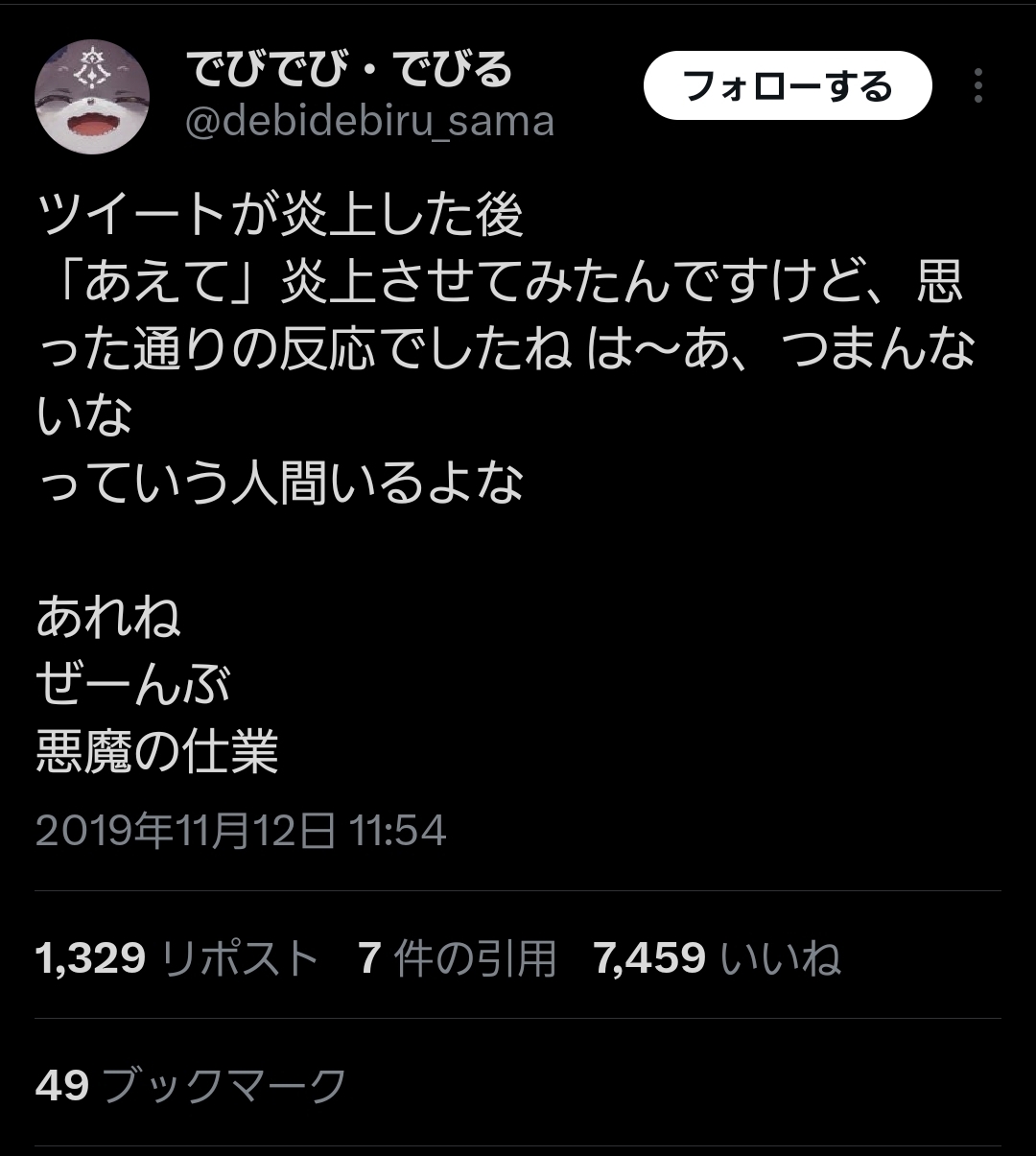This screenshot has width=1036, height=1156.
Task: Show the 7,459 いいね list
Action: (x=717, y=958)
